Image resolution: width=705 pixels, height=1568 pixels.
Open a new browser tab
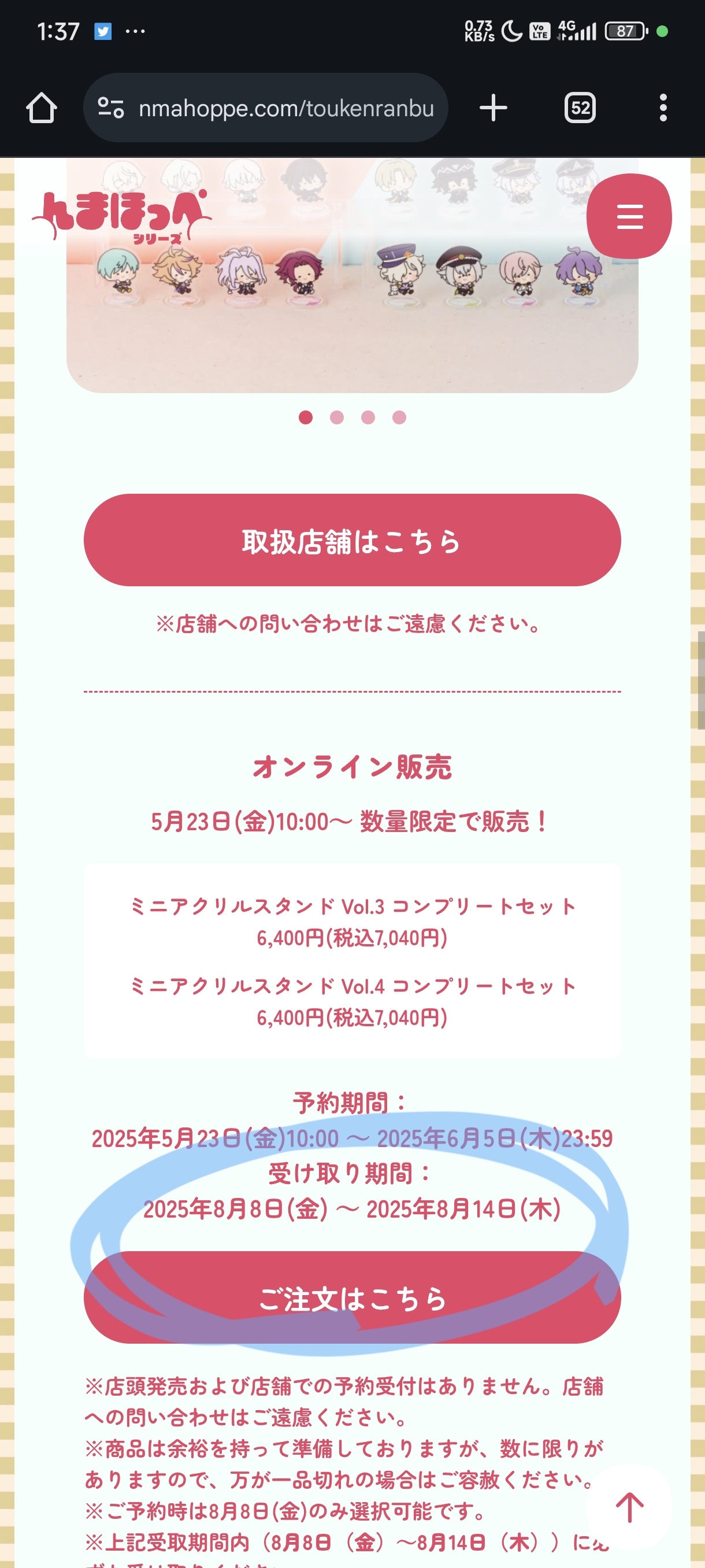coord(493,108)
